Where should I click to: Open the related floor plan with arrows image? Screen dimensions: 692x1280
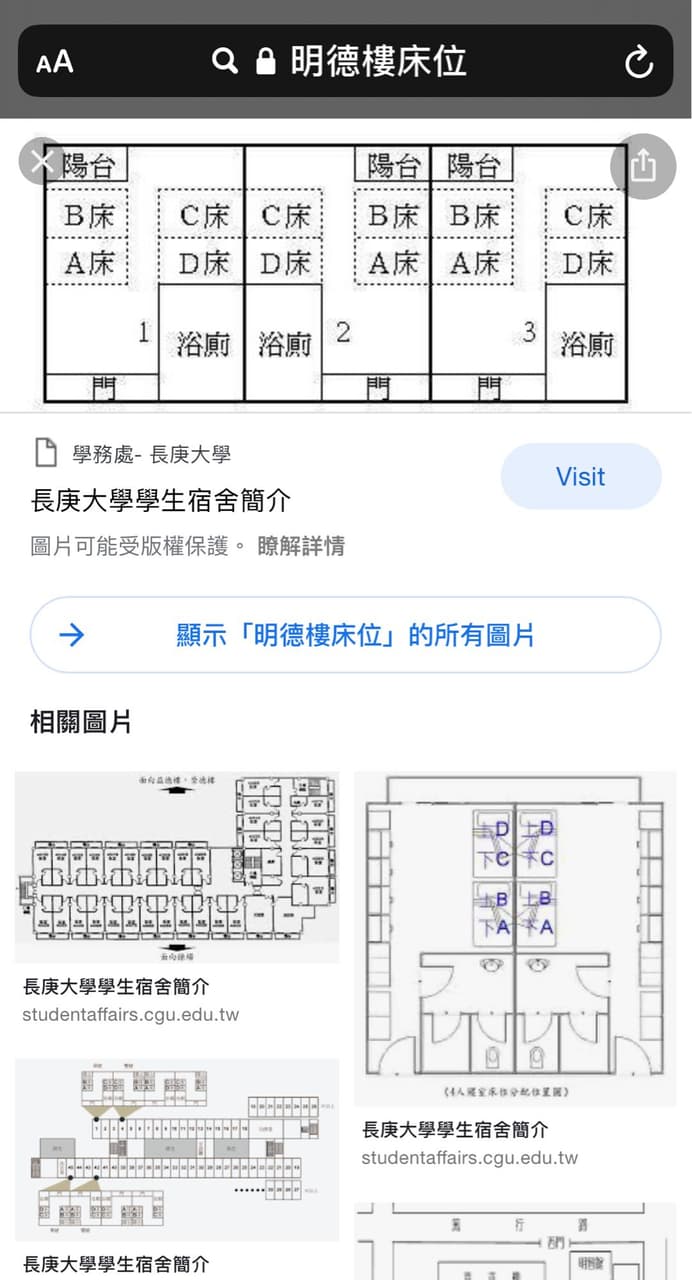point(177,866)
